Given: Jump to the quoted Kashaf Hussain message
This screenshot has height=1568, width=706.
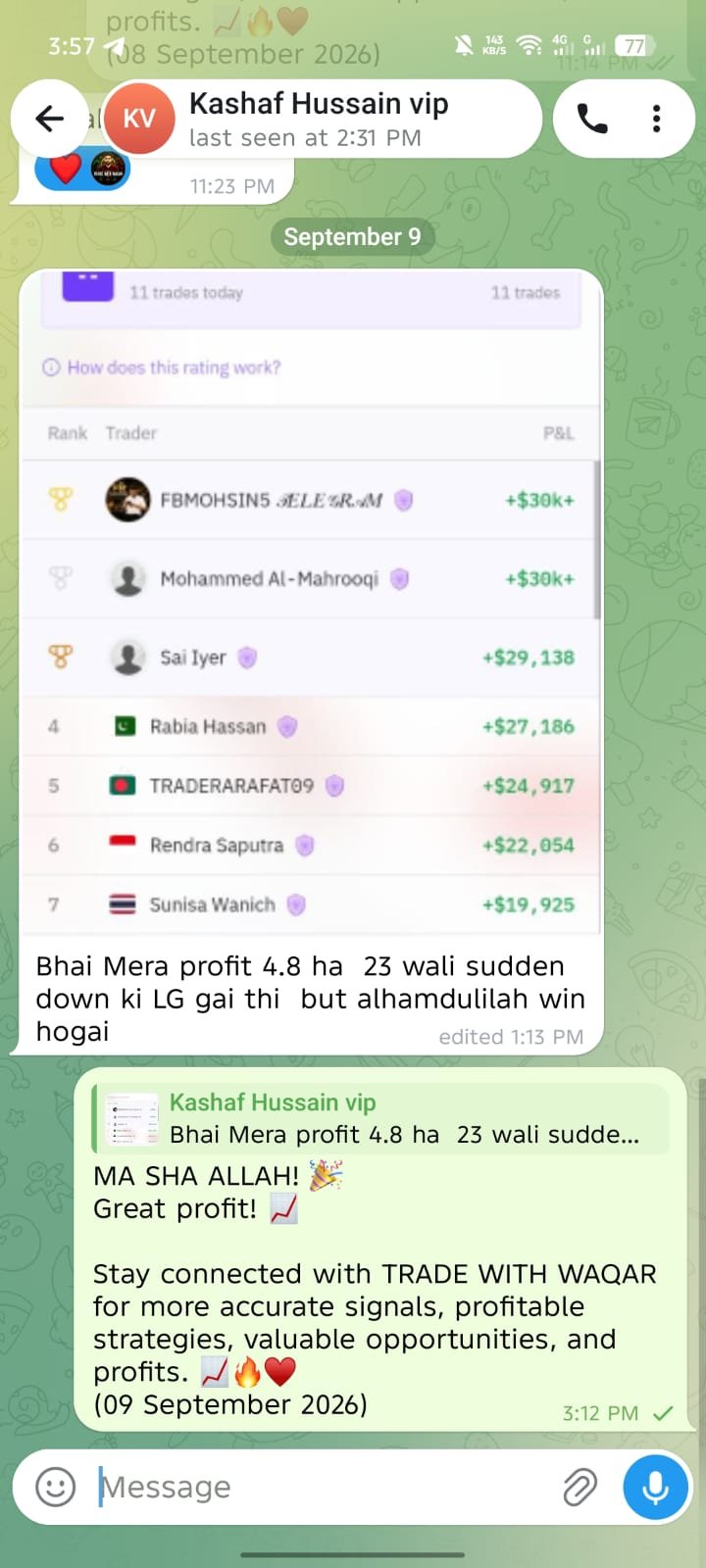Looking at the screenshot, I should point(381,1118).
